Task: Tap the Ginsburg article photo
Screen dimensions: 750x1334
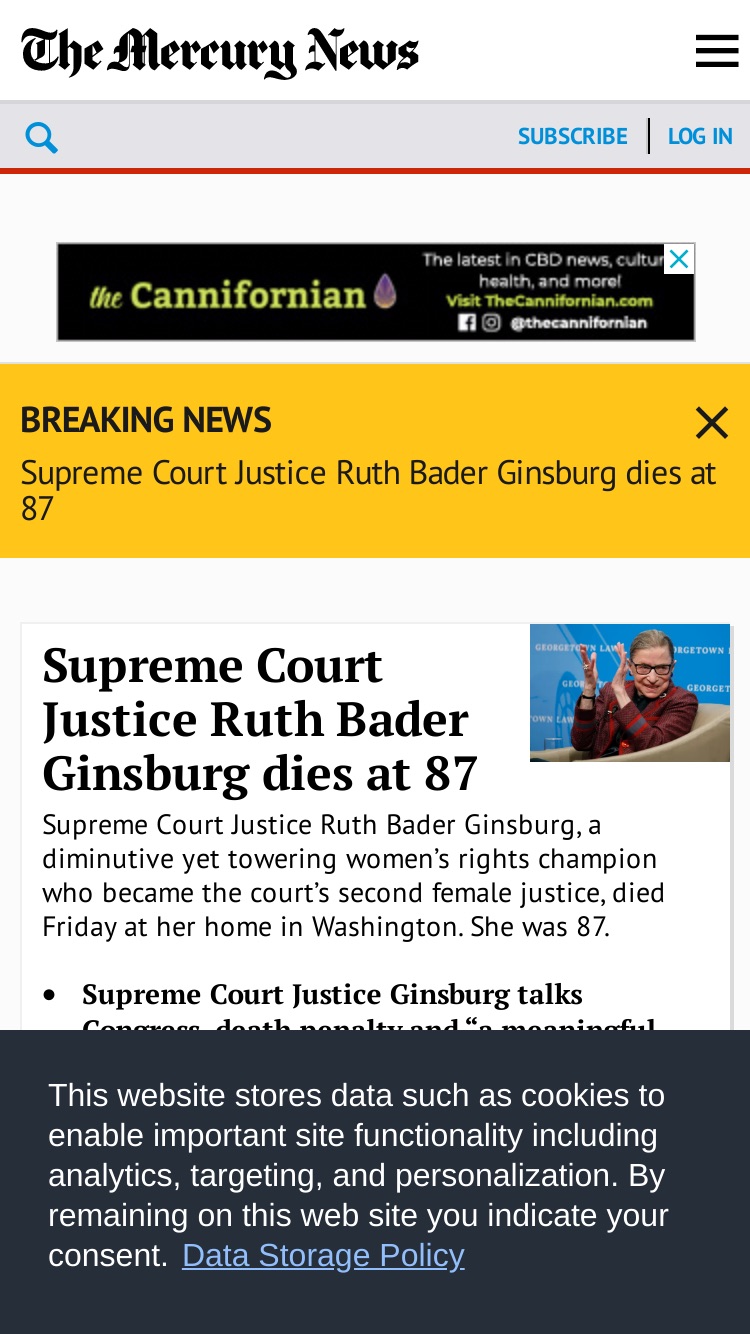Action: tap(630, 693)
